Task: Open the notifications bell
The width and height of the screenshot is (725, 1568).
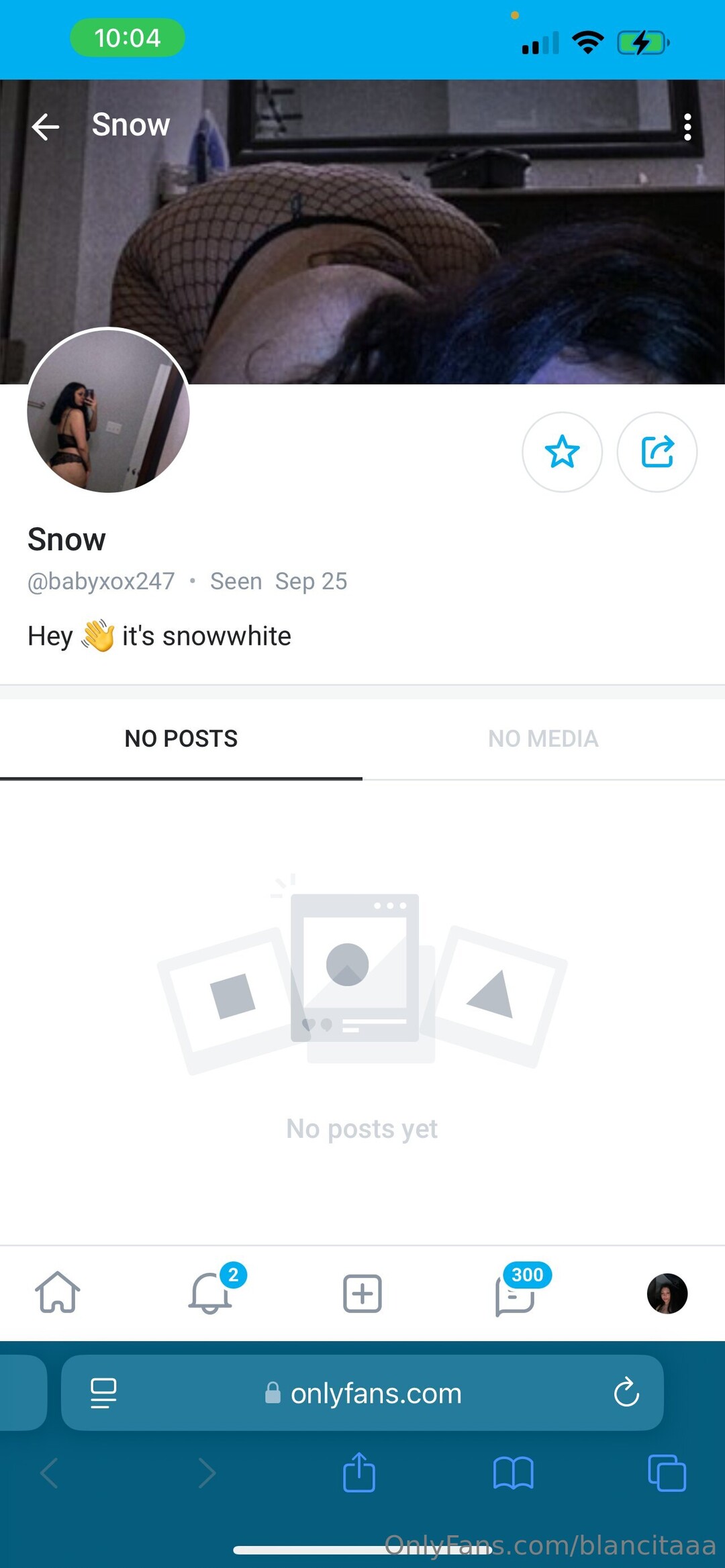Action: pos(211,1292)
